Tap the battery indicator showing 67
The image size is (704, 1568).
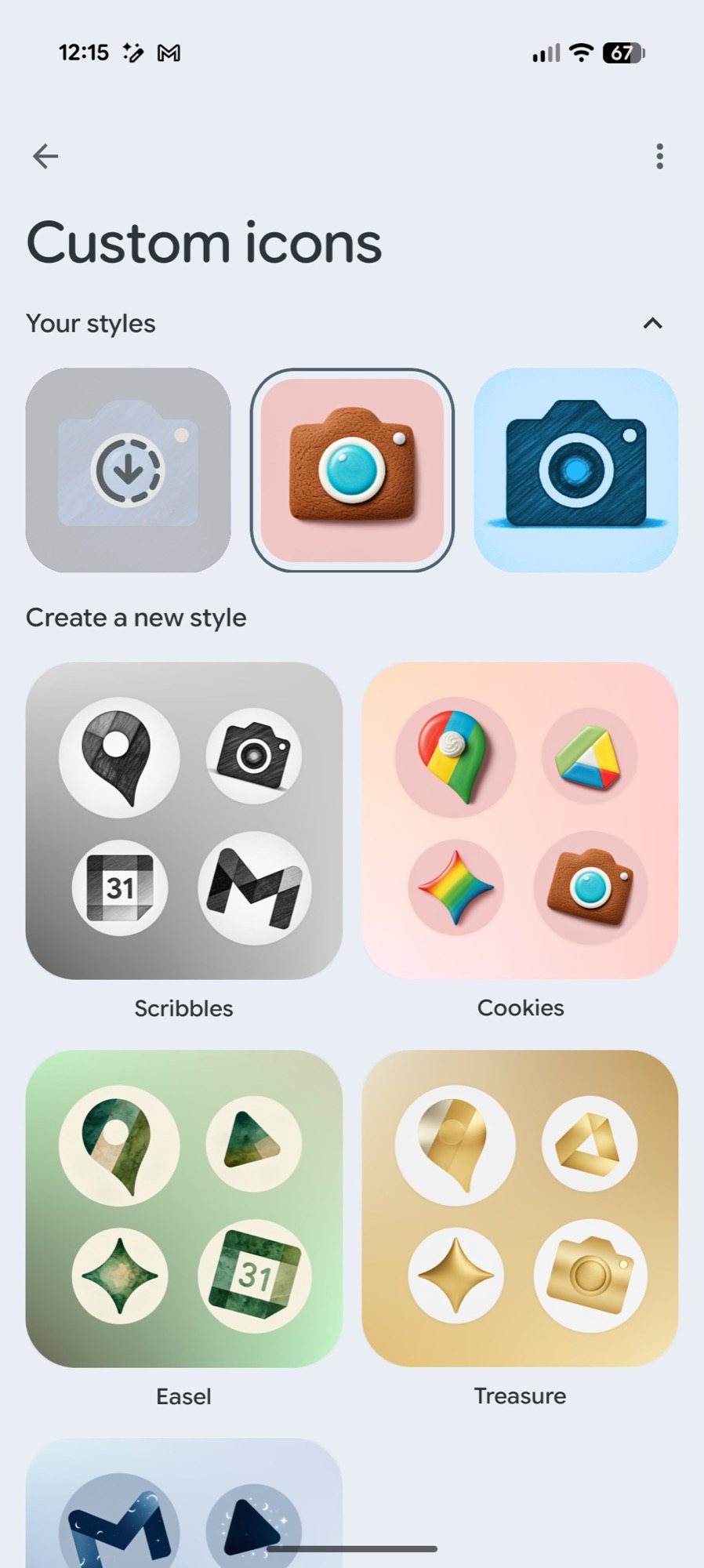625,53
